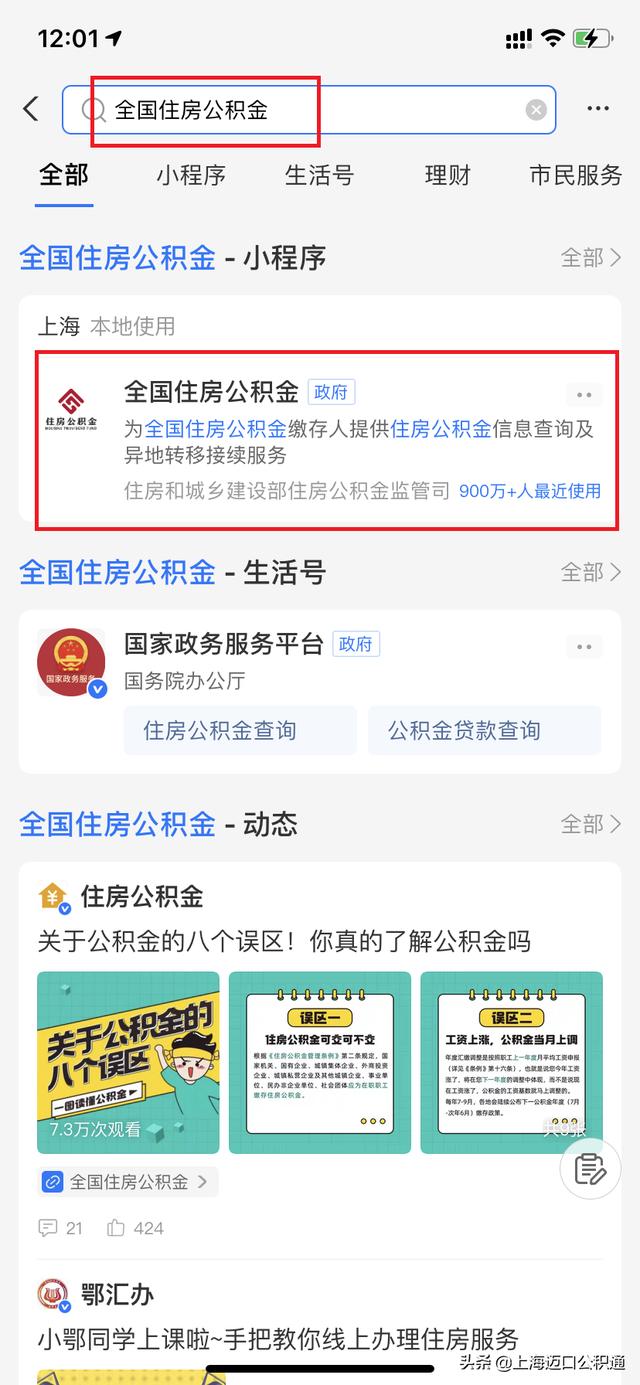Open the 国家政务服务平台 account
The image size is (640, 1385).
pyautogui.click(x=224, y=644)
